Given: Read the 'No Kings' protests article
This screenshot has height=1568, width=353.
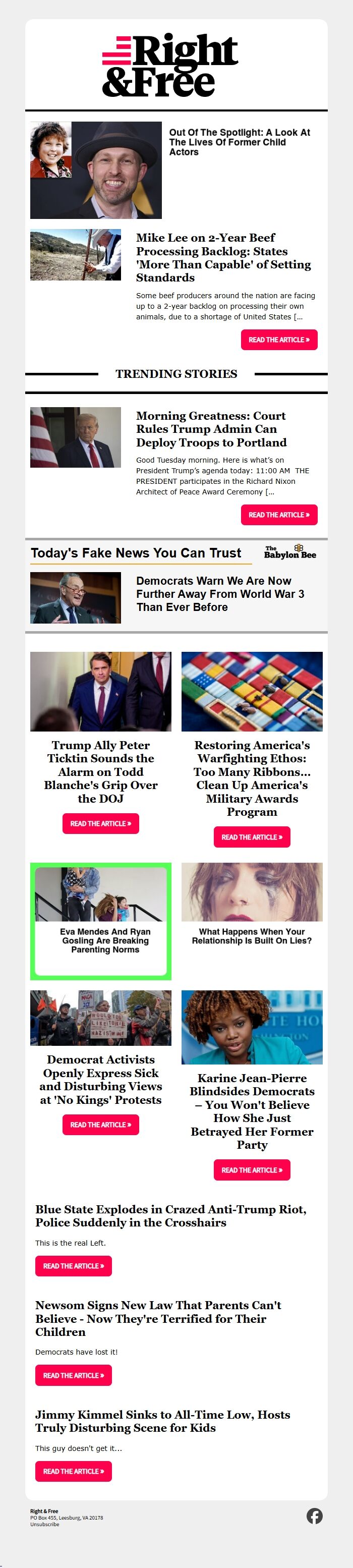Looking at the screenshot, I should click(x=100, y=1125).
